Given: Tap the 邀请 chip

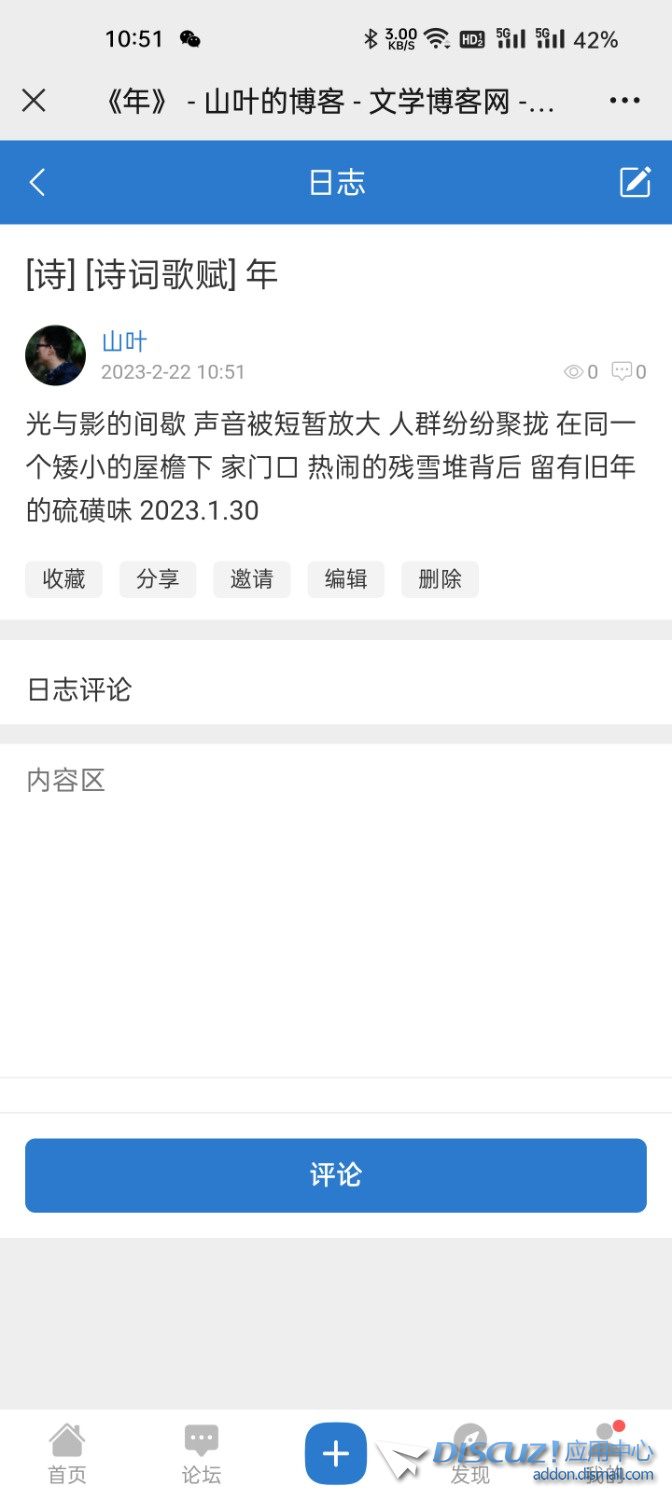Looking at the screenshot, I should point(252,579).
